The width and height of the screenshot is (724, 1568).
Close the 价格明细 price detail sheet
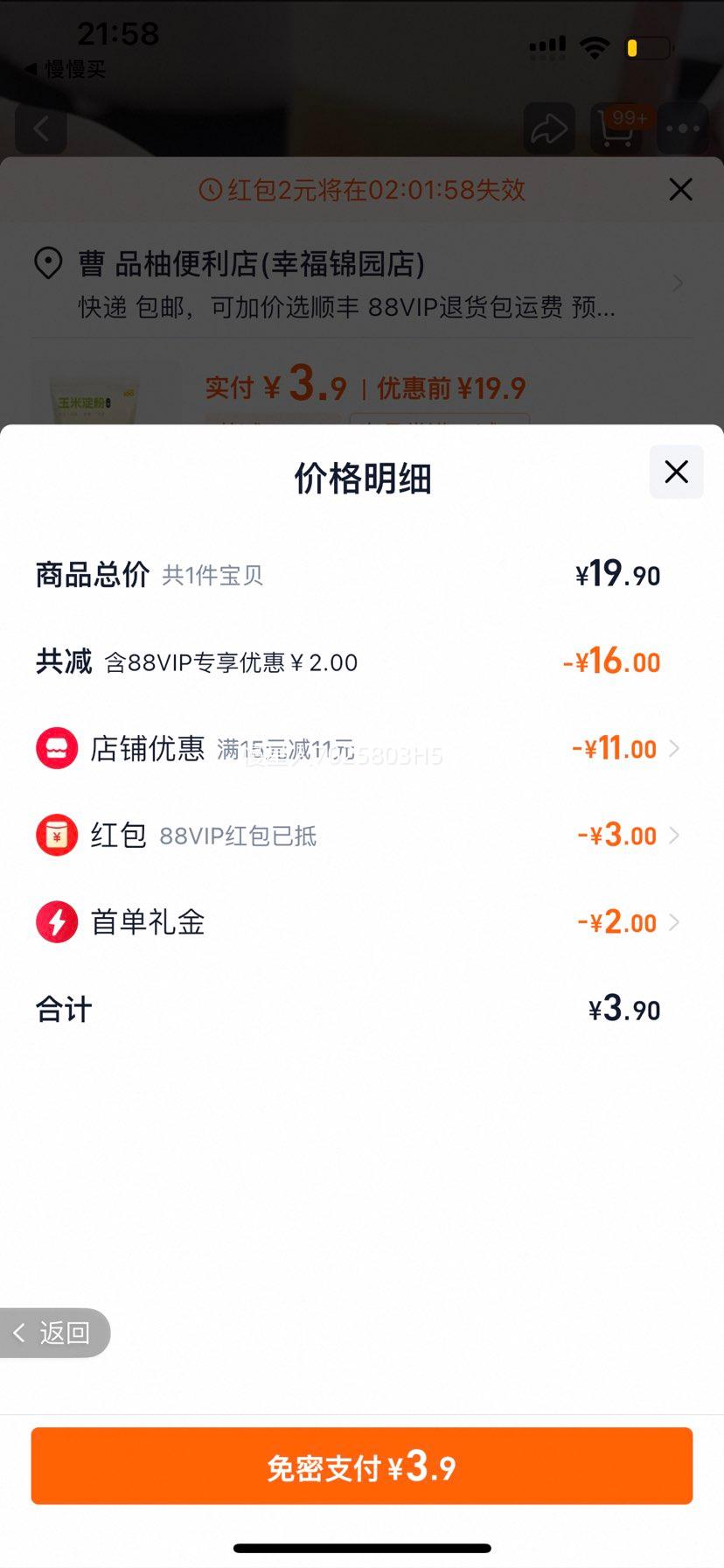tap(676, 472)
